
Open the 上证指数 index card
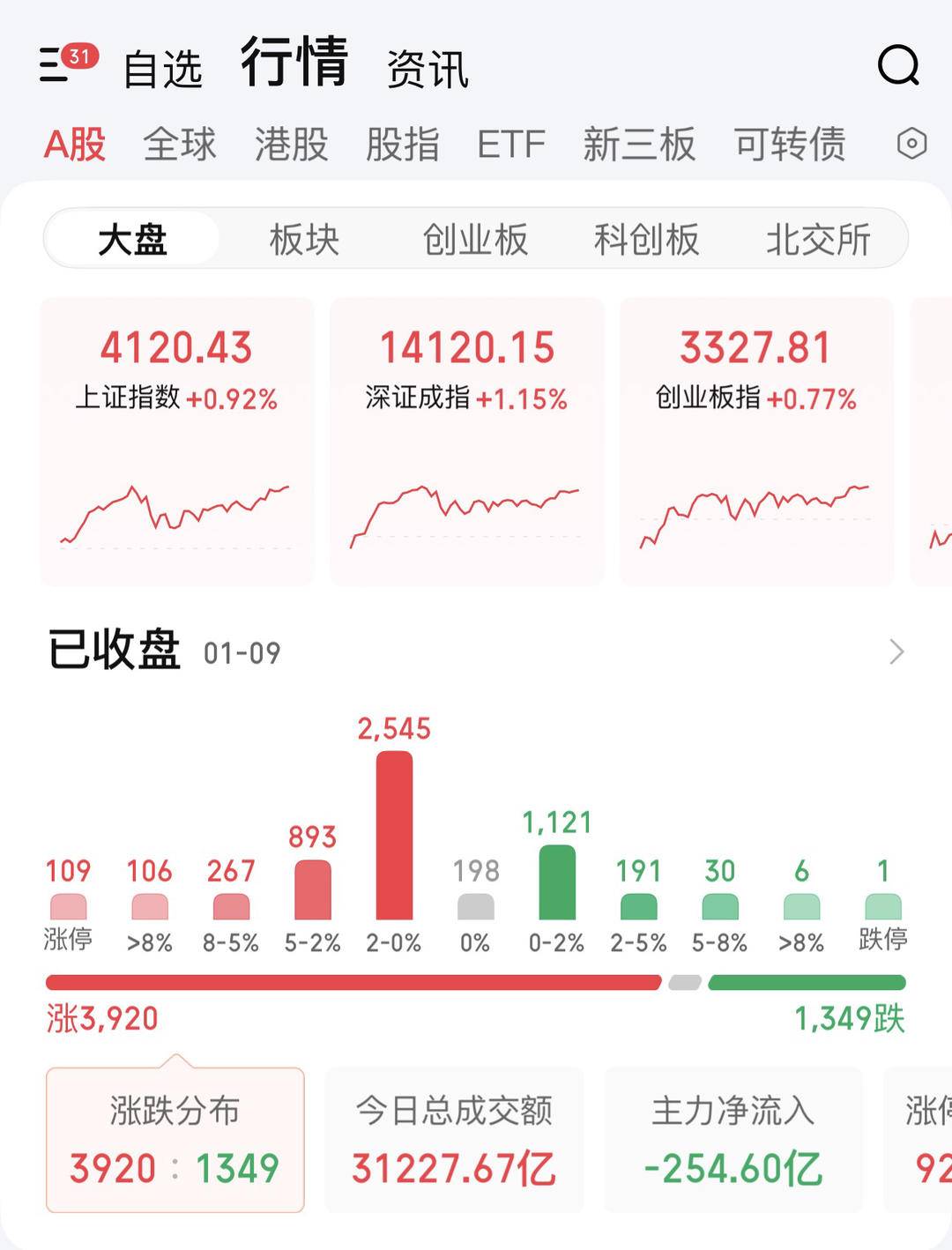coord(176,441)
